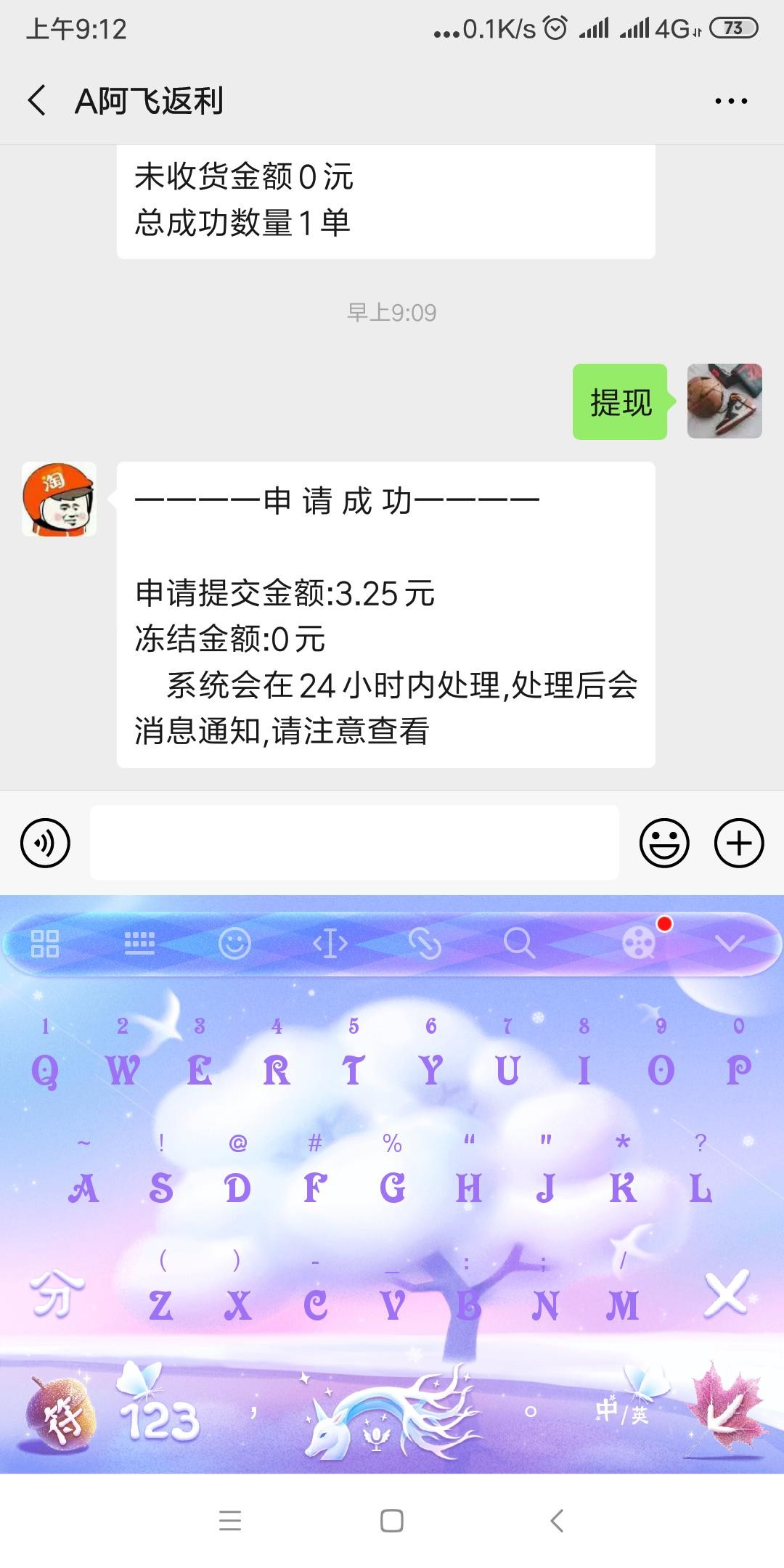Open keyboard cursor move tool
Image resolution: width=784 pixels, height=1568 pixels.
click(330, 943)
